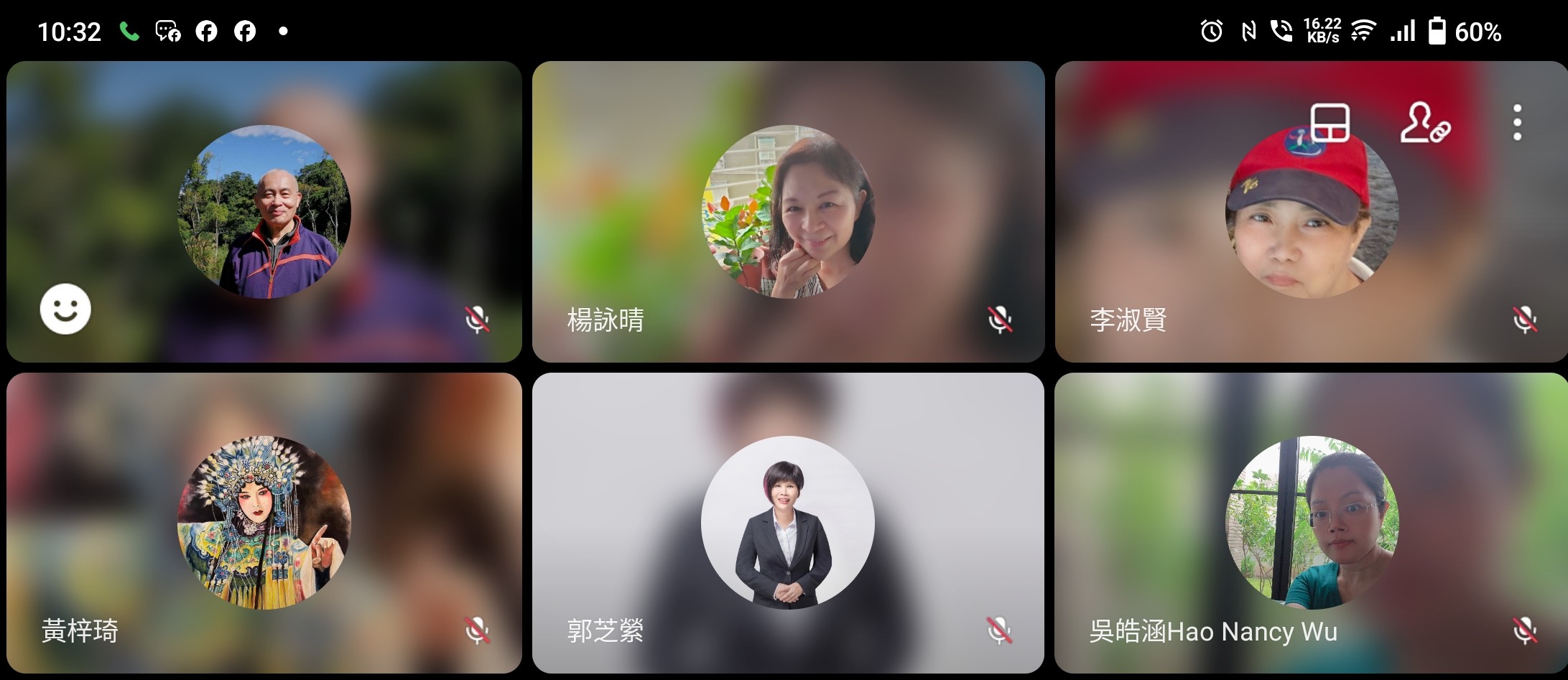
Task: Change the call grid layout
Action: pos(1330,123)
